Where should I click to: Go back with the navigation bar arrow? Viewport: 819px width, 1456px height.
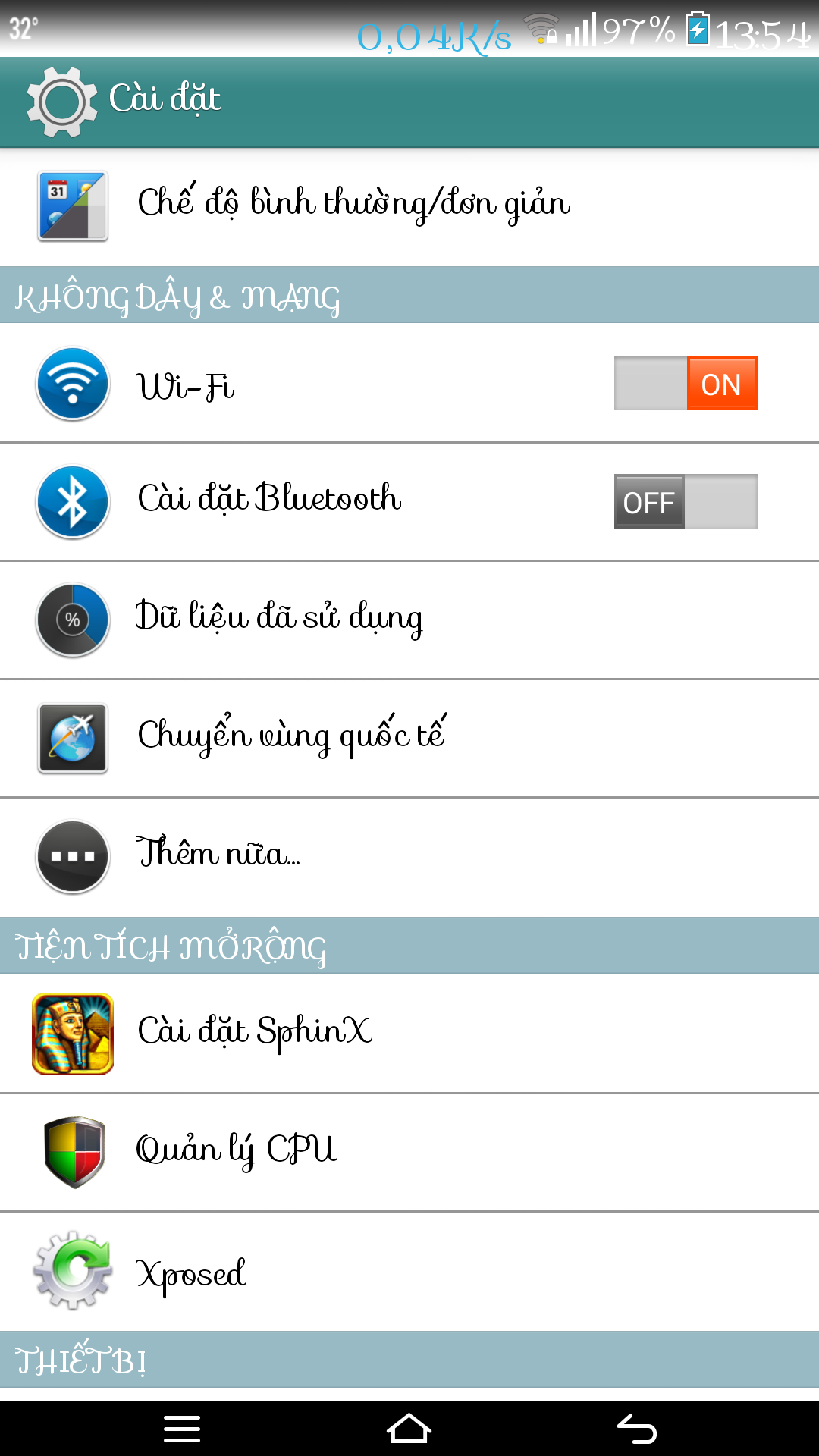tap(637, 1429)
